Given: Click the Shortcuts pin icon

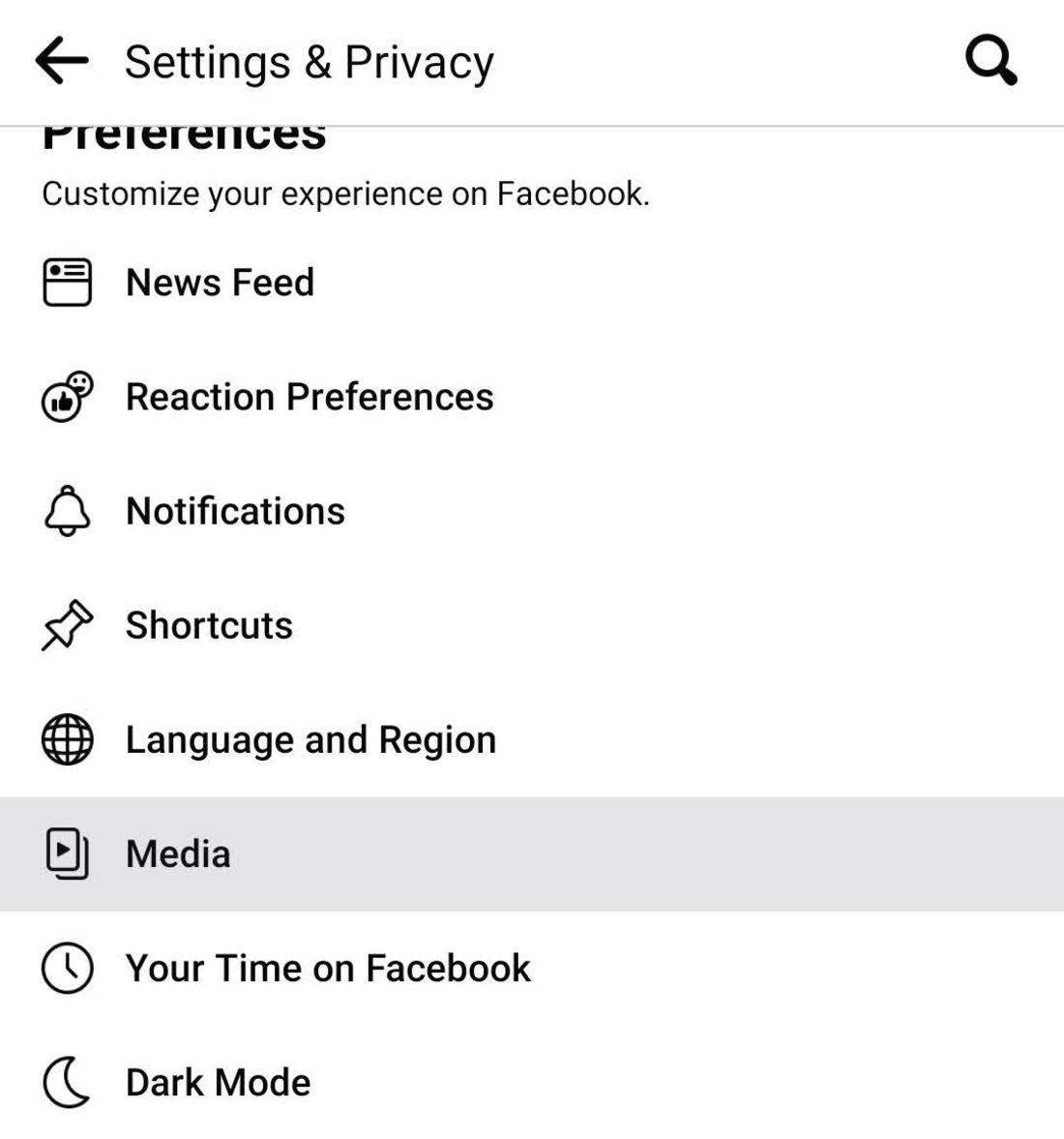Looking at the screenshot, I should (x=64, y=624).
